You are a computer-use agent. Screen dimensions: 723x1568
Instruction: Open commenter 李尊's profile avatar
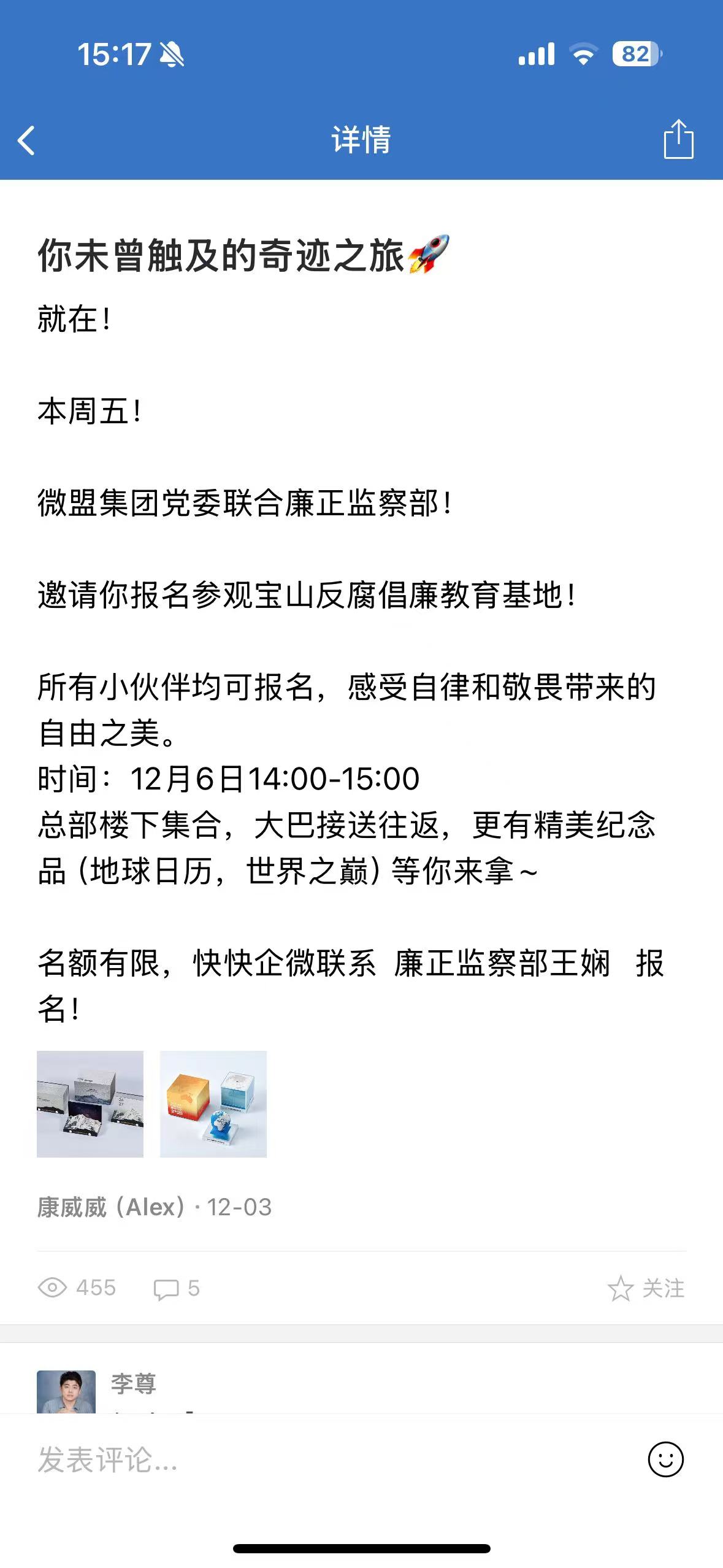[66, 1392]
